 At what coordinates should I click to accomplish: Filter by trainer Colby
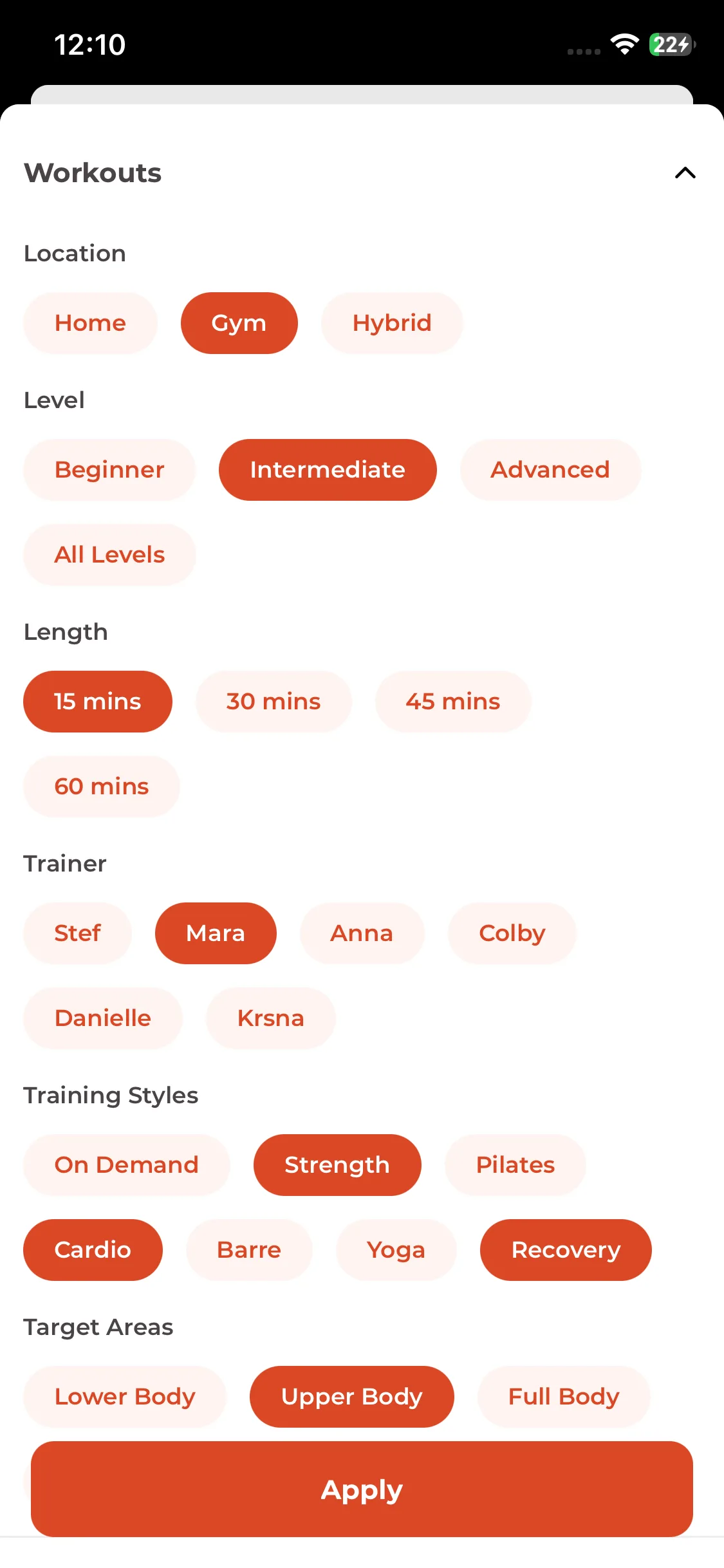[512, 933]
